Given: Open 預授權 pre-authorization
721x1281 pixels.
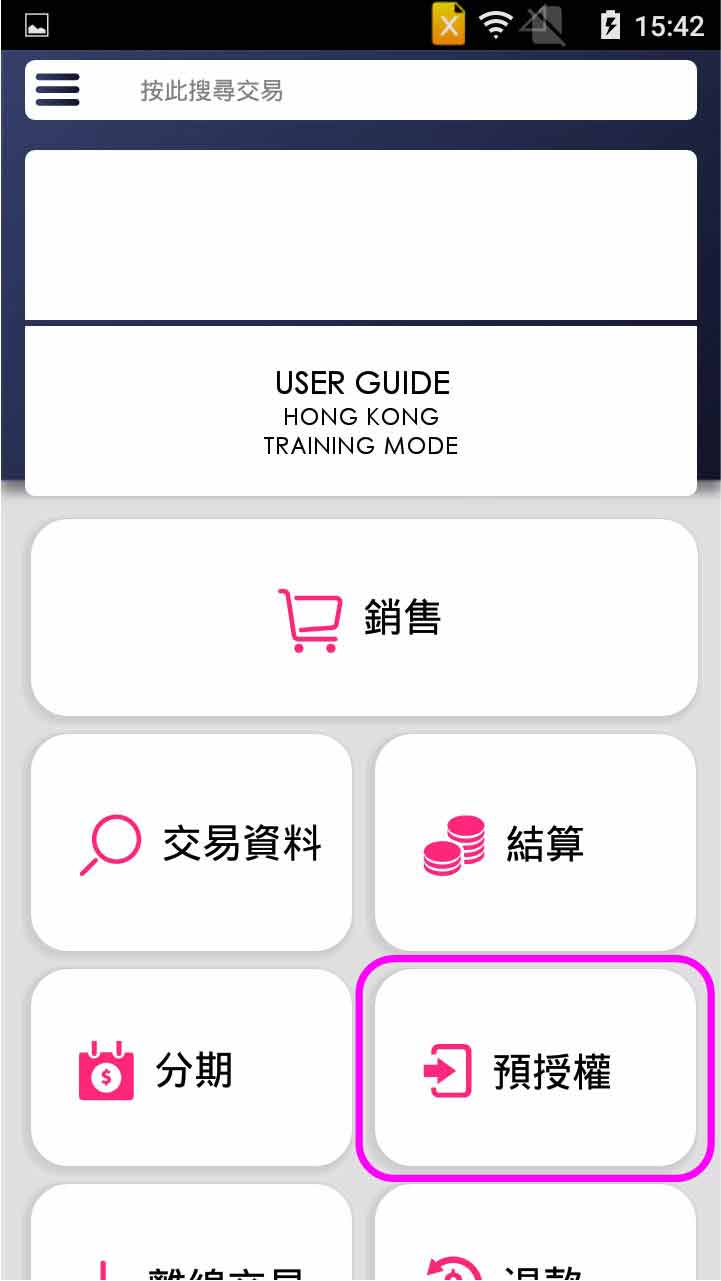Looking at the screenshot, I should click(x=535, y=1068).
